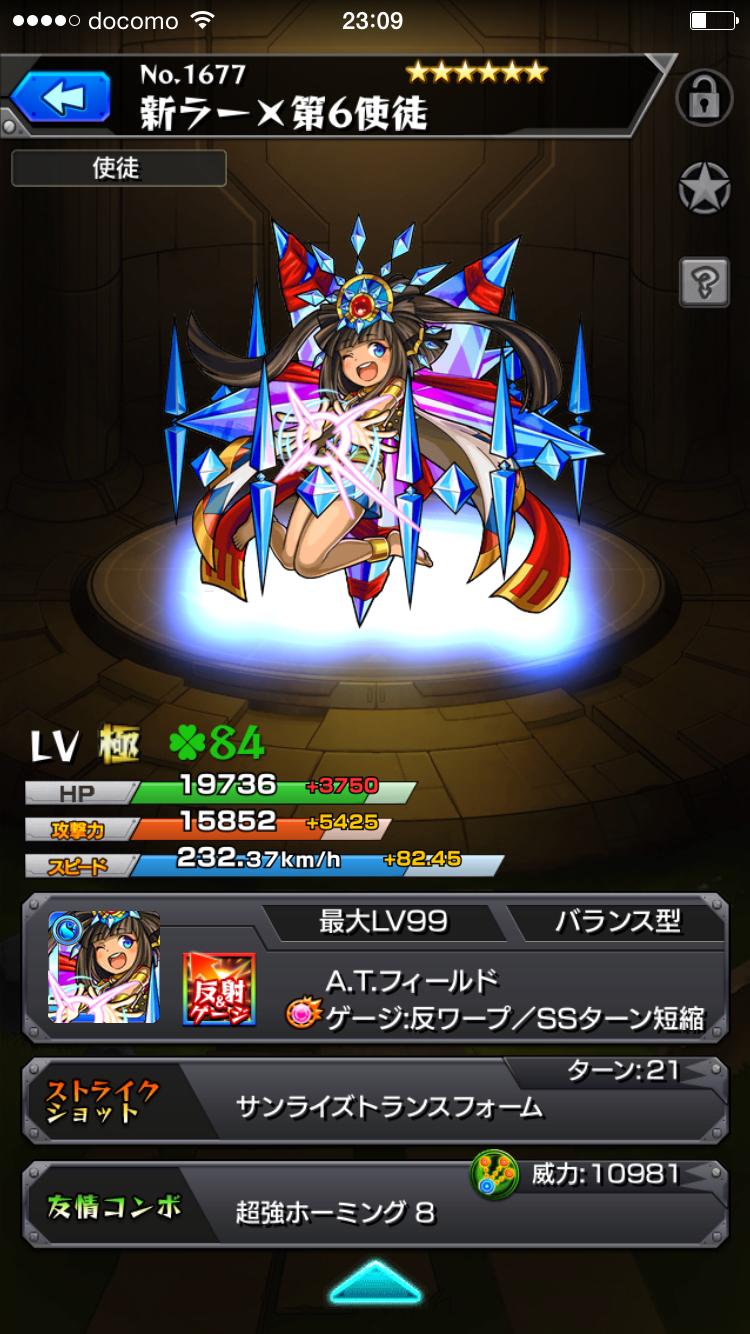
Task: Go back with the blue arrow button
Action: (x=60, y=99)
